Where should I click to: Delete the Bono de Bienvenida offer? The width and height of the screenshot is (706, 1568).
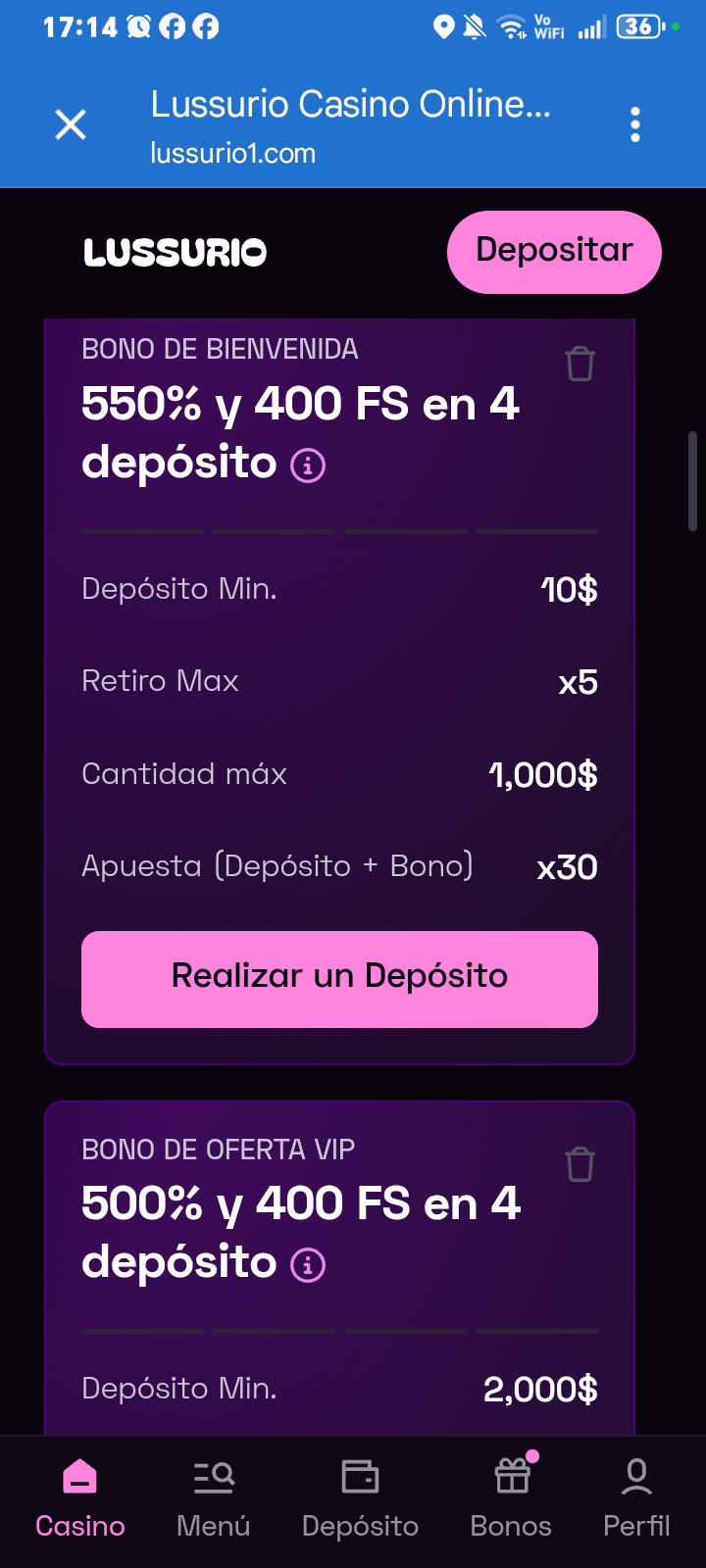[580, 364]
